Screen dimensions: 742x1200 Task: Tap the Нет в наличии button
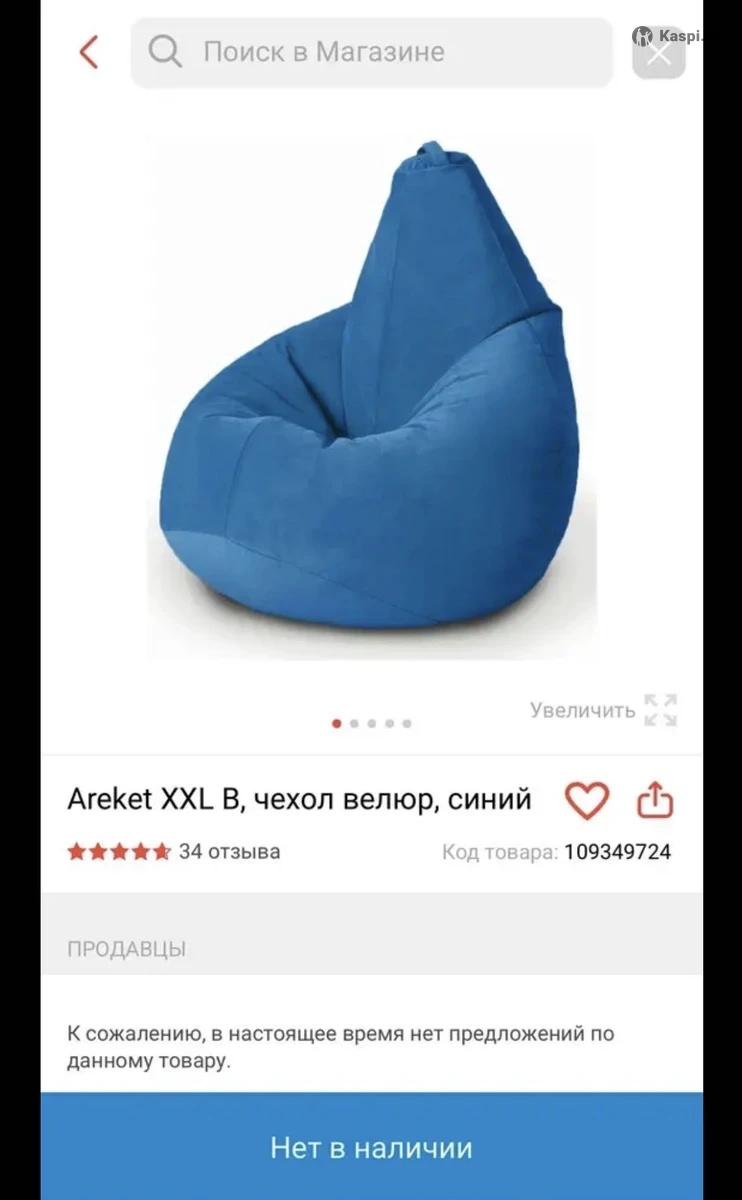click(x=371, y=1147)
